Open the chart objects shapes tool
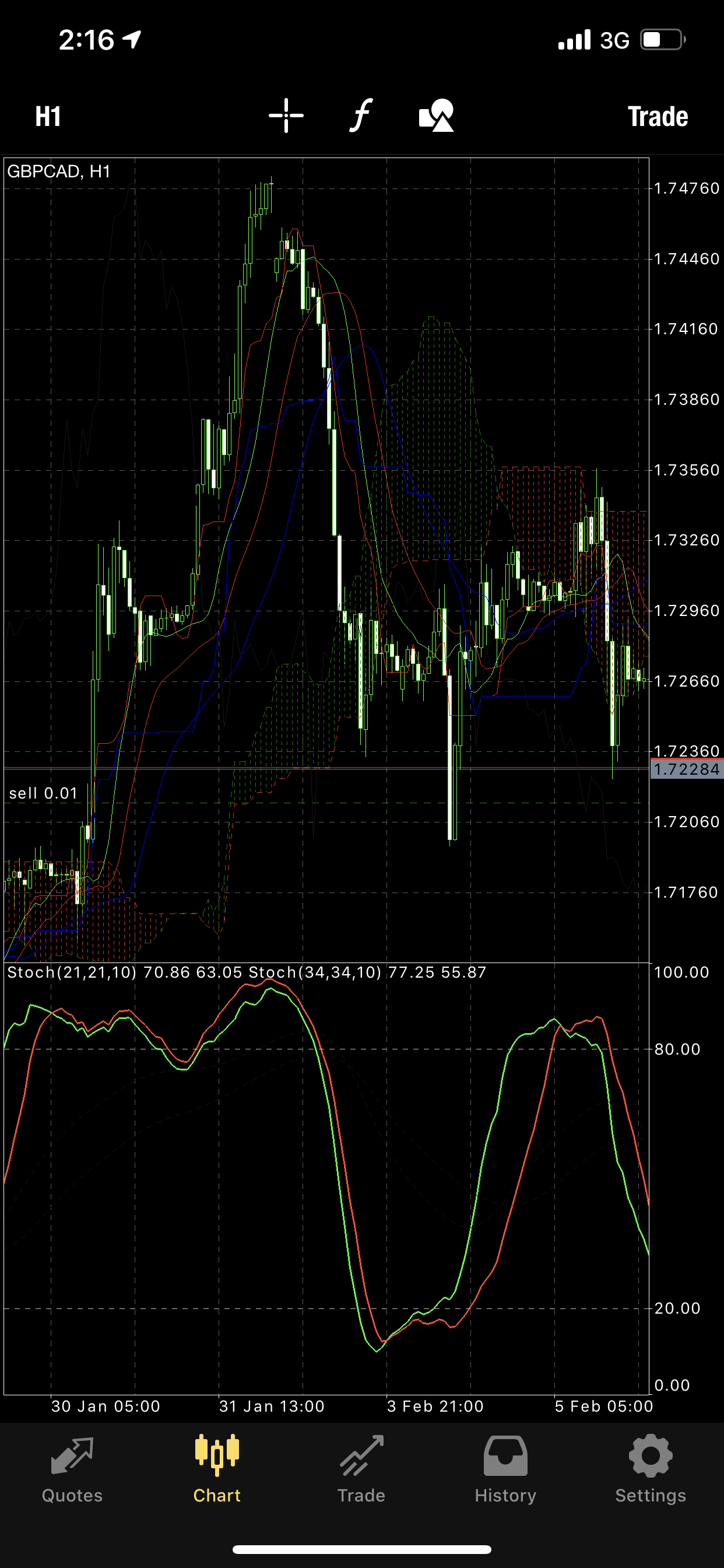This screenshot has height=1568, width=724. pyautogui.click(x=436, y=116)
